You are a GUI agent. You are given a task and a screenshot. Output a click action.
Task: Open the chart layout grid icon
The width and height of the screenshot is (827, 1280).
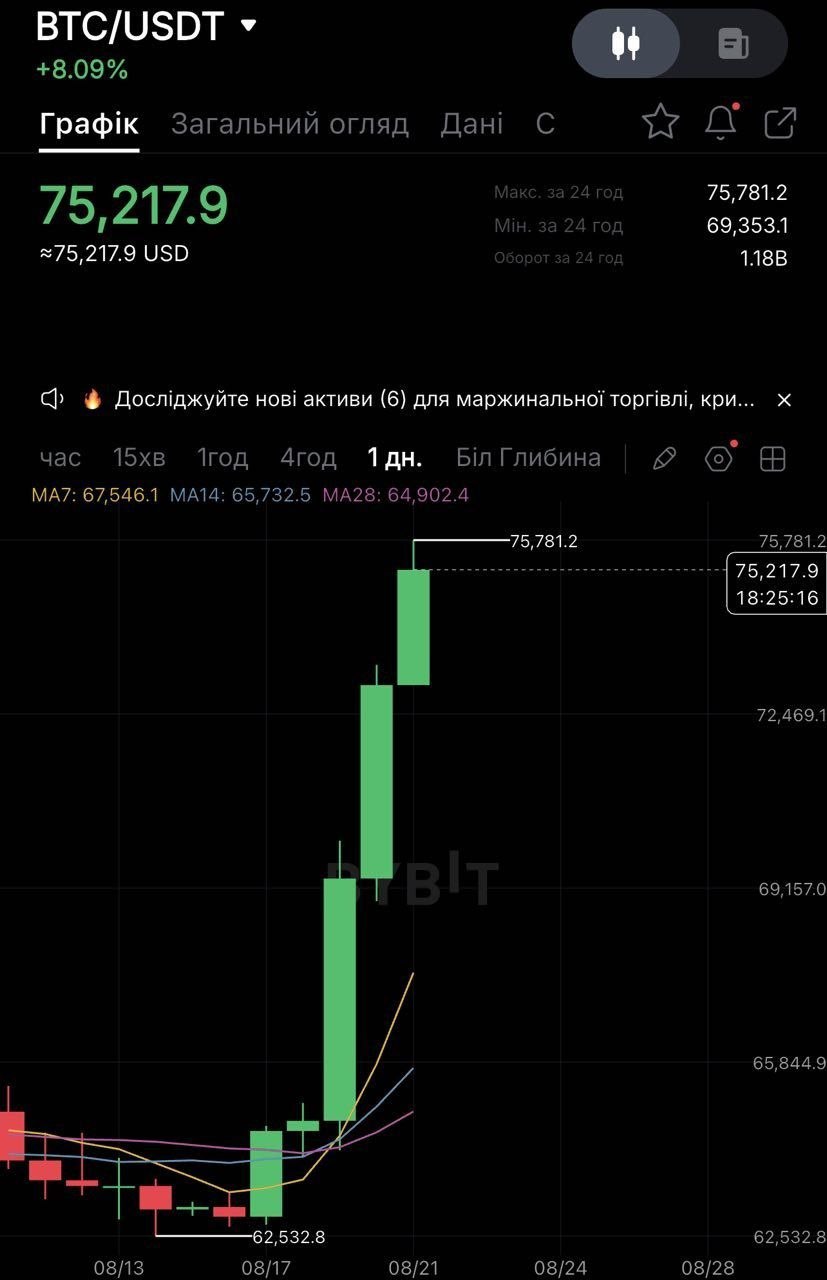tap(773, 459)
